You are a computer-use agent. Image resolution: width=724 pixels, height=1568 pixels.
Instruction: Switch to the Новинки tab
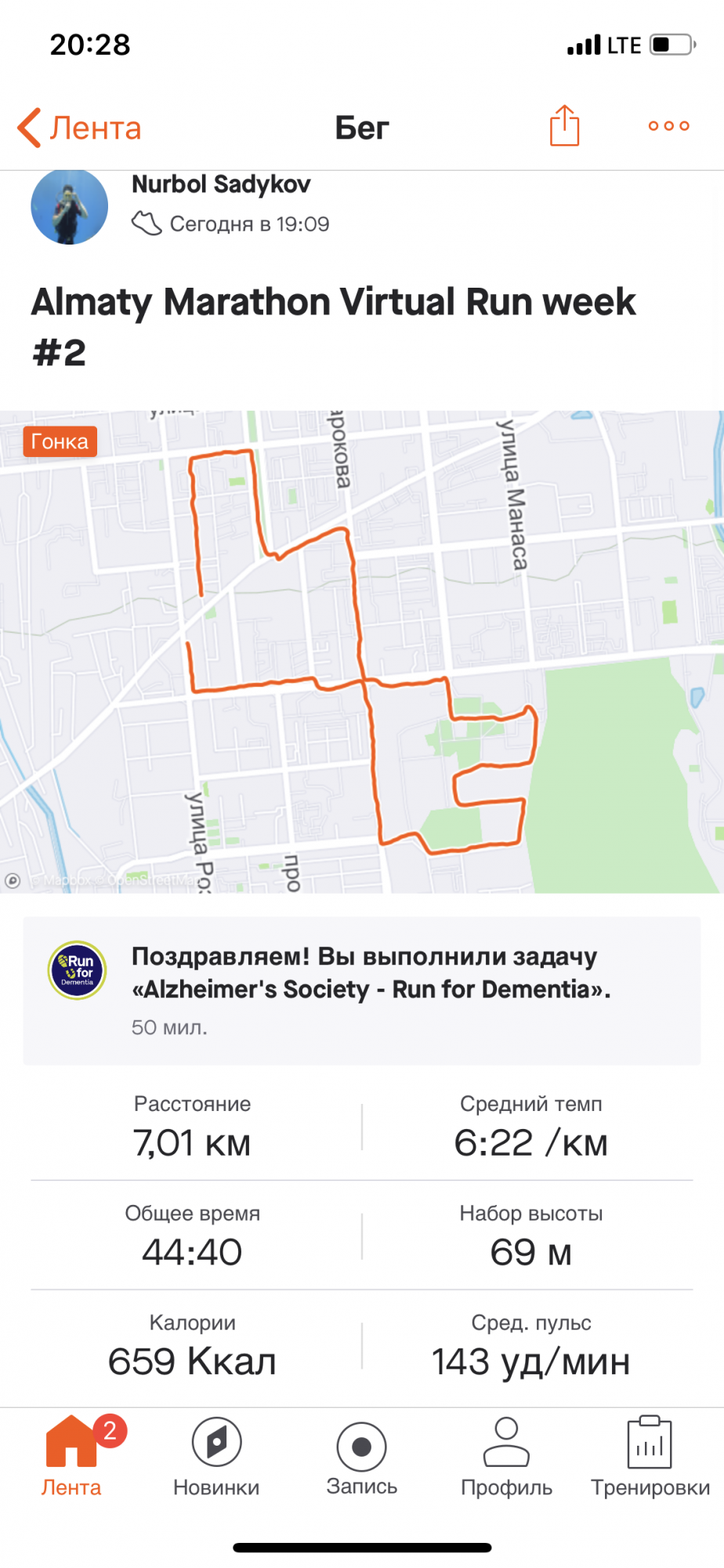point(216,1456)
